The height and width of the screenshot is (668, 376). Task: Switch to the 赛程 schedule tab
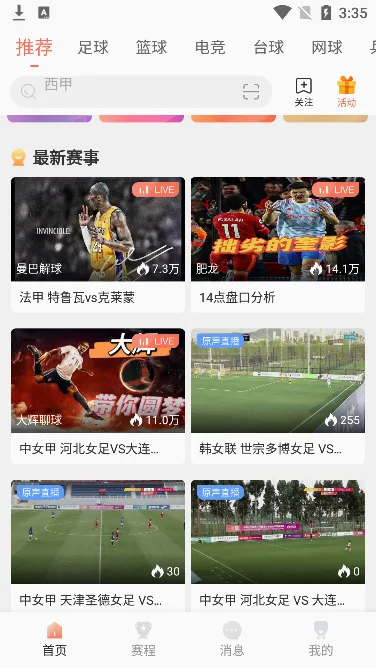[143, 639]
